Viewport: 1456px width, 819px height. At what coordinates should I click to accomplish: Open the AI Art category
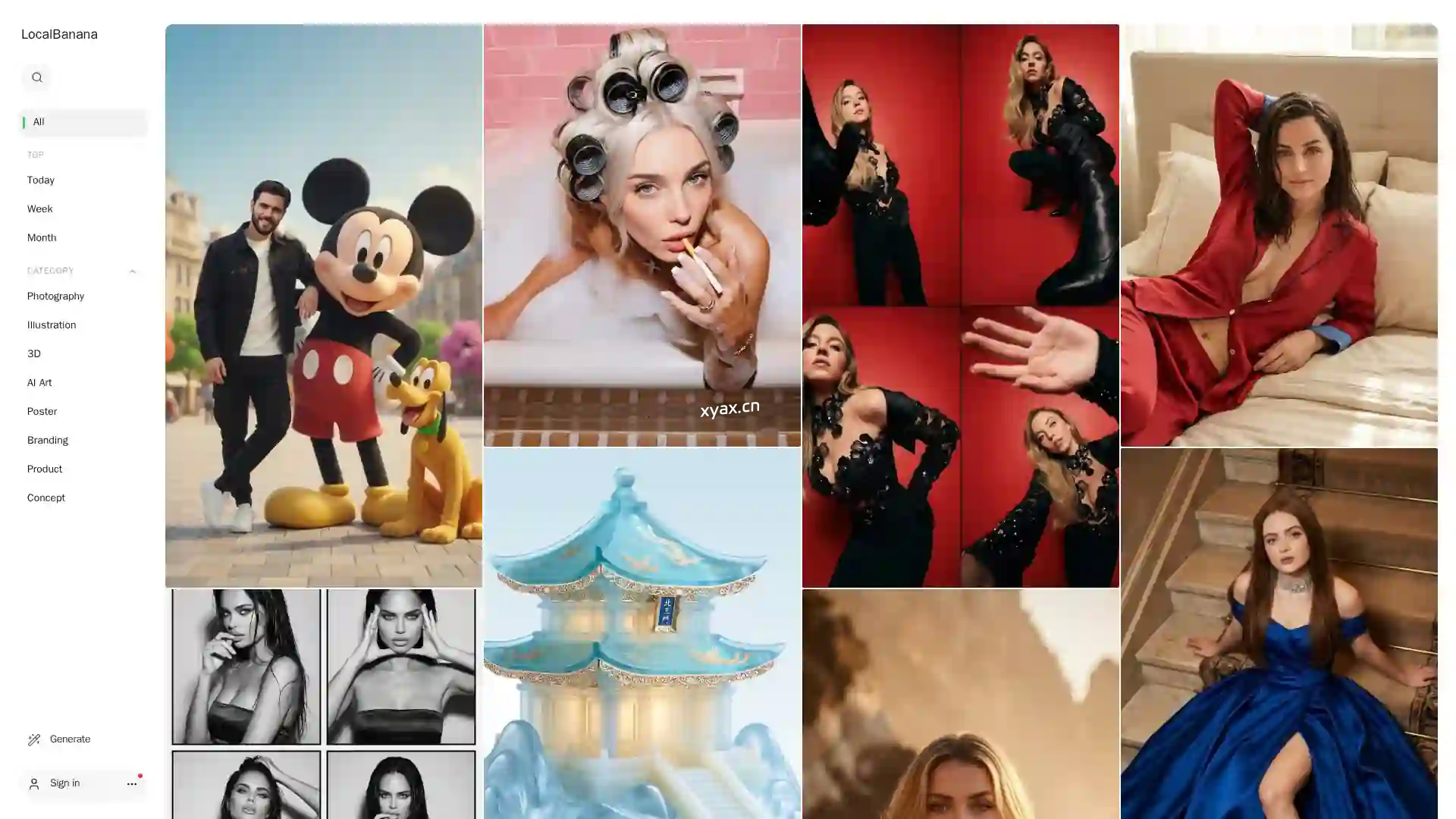tap(39, 383)
